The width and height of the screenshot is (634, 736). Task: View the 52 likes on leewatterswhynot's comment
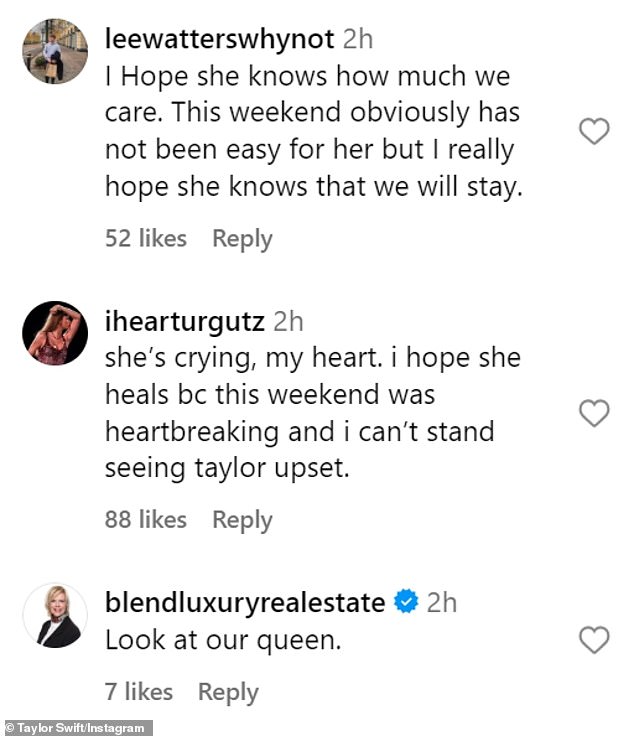click(x=146, y=239)
